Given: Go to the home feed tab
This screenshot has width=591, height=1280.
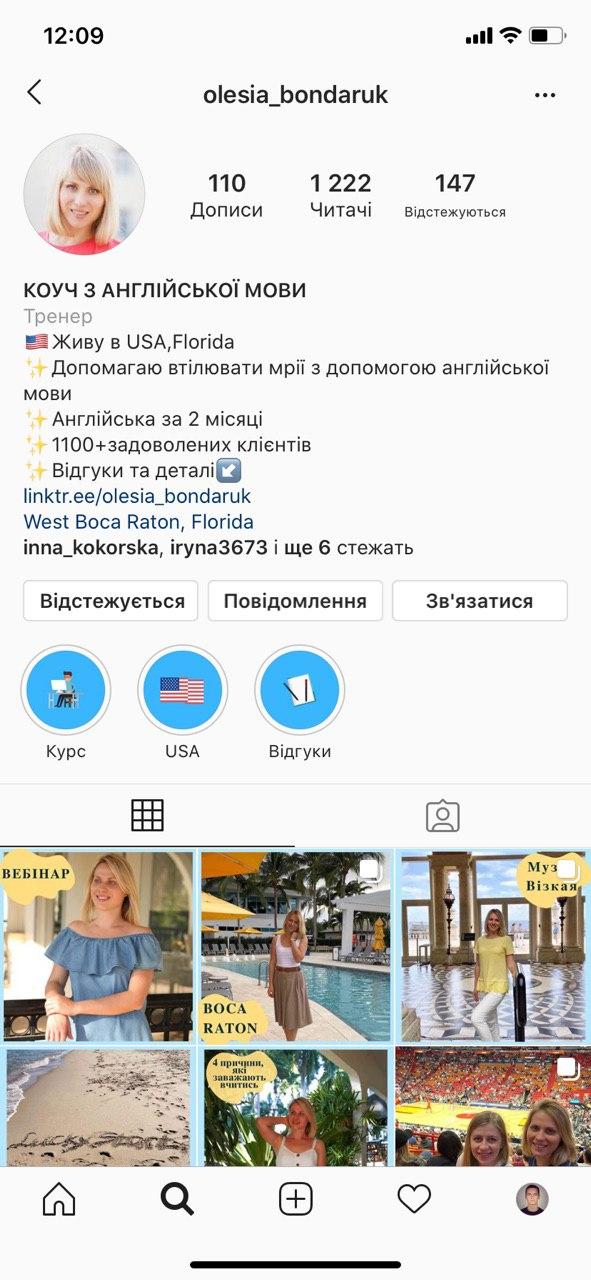Looking at the screenshot, I should click(59, 1198).
